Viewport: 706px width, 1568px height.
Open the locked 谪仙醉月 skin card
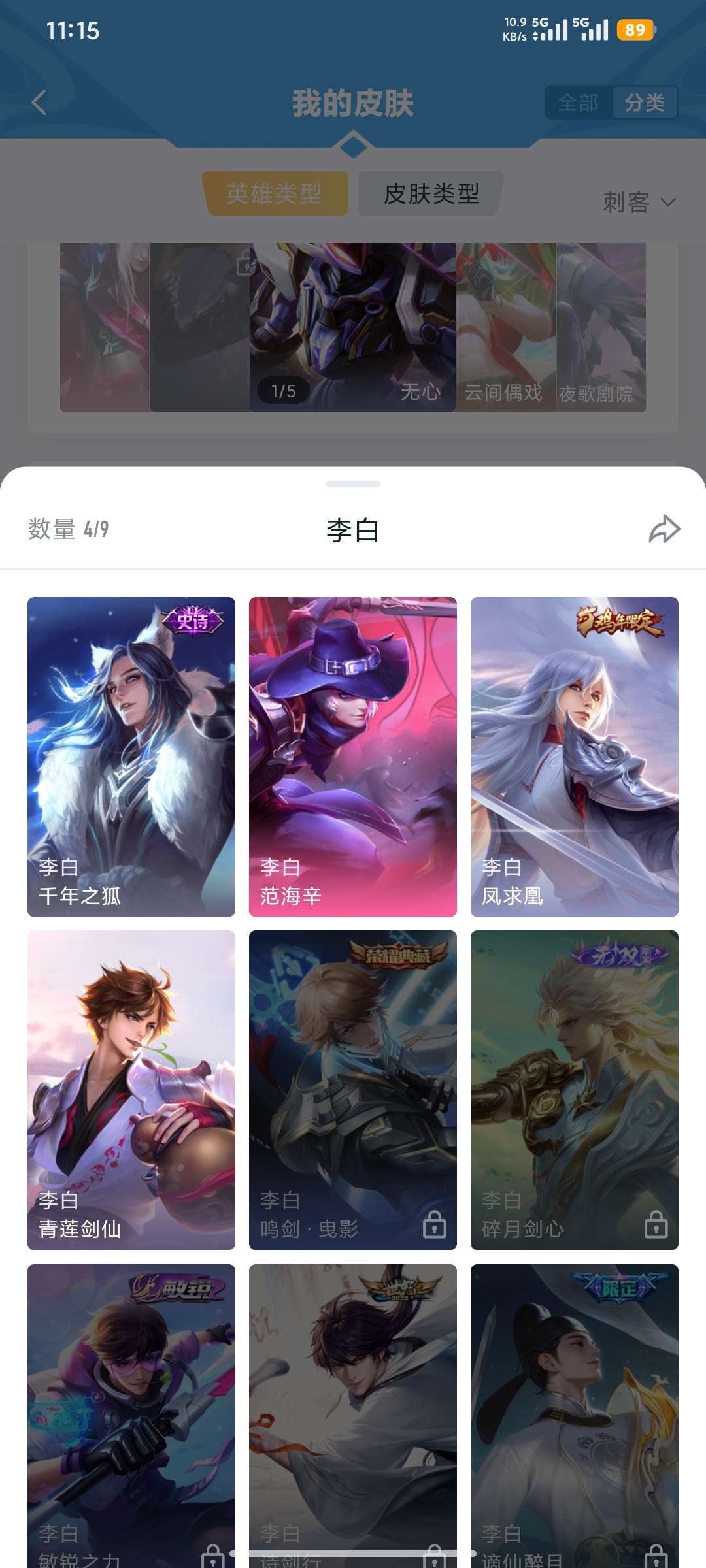point(575,1416)
